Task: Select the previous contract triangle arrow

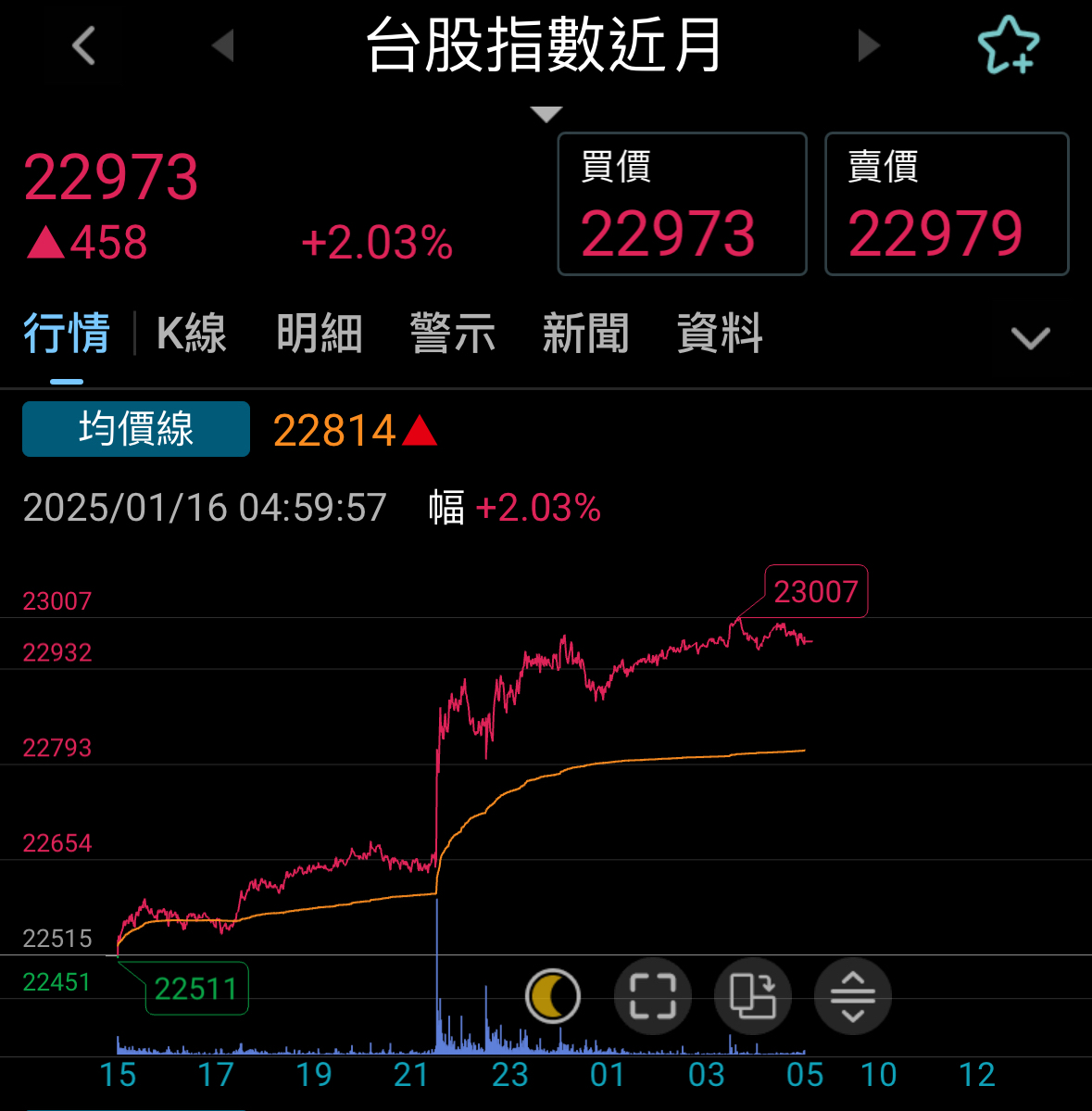Action: (222, 44)
